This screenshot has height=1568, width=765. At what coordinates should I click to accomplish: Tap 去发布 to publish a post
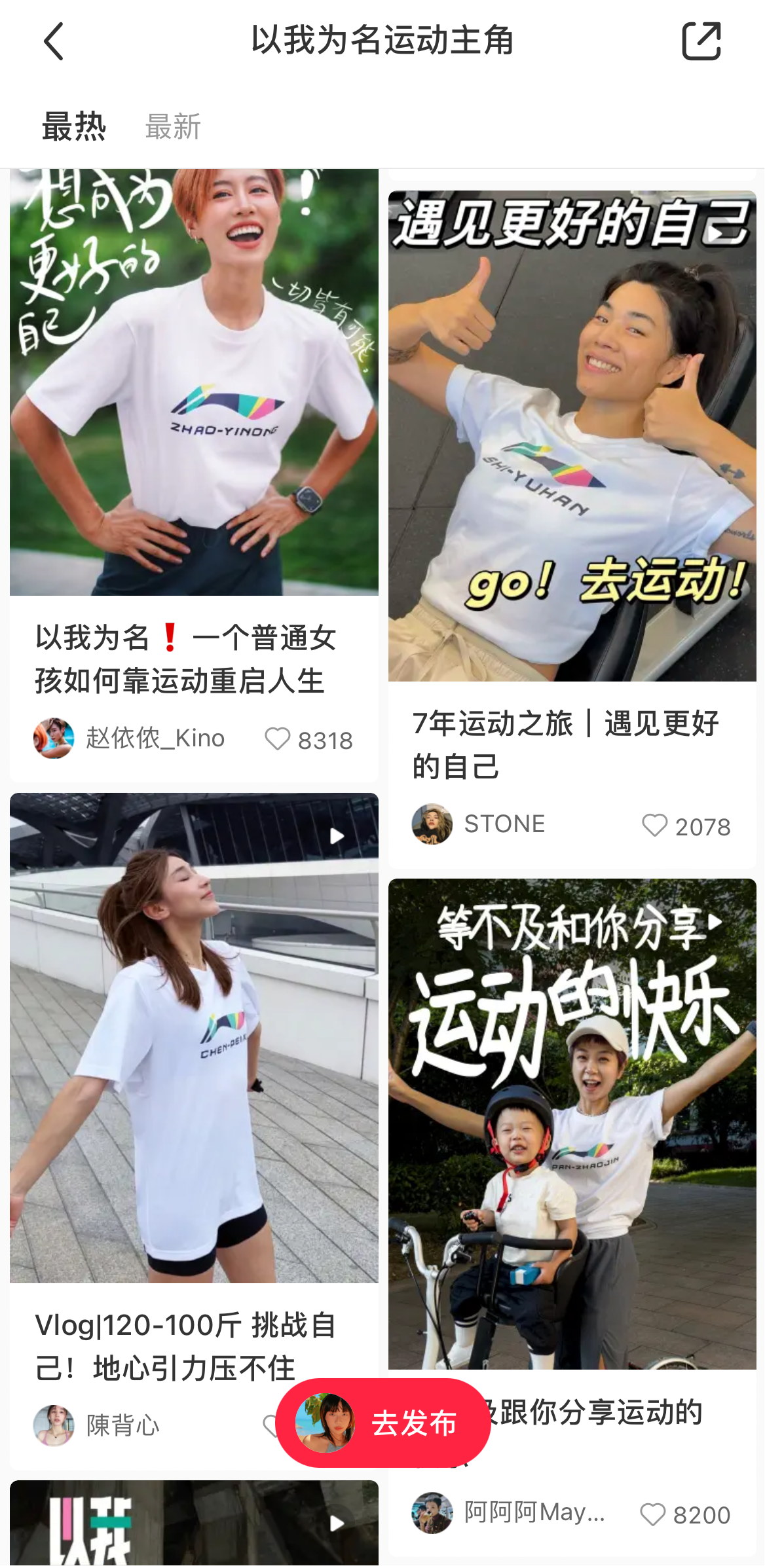pyautogui.click(x=383, y=1423)
